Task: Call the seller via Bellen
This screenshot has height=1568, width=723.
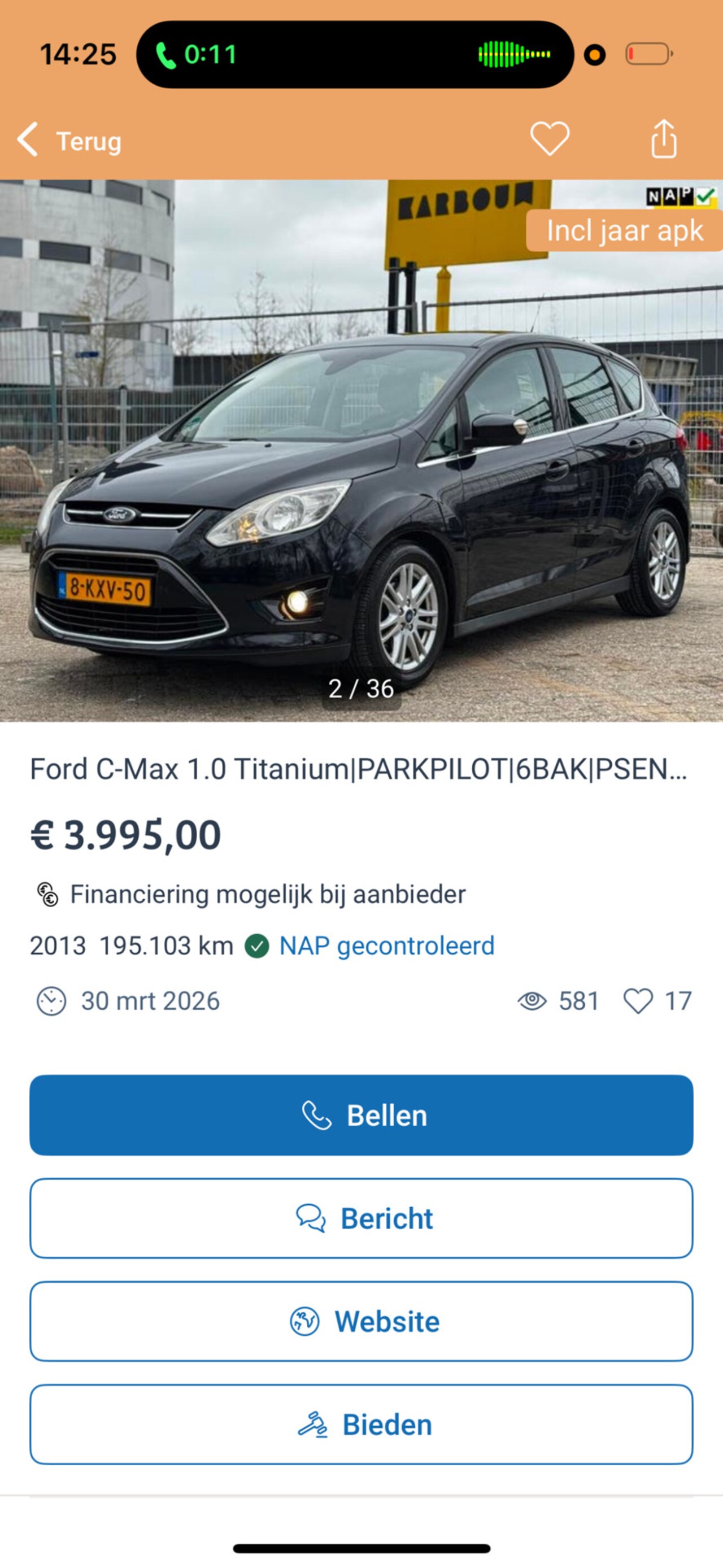Action: tap(361, 1115)
